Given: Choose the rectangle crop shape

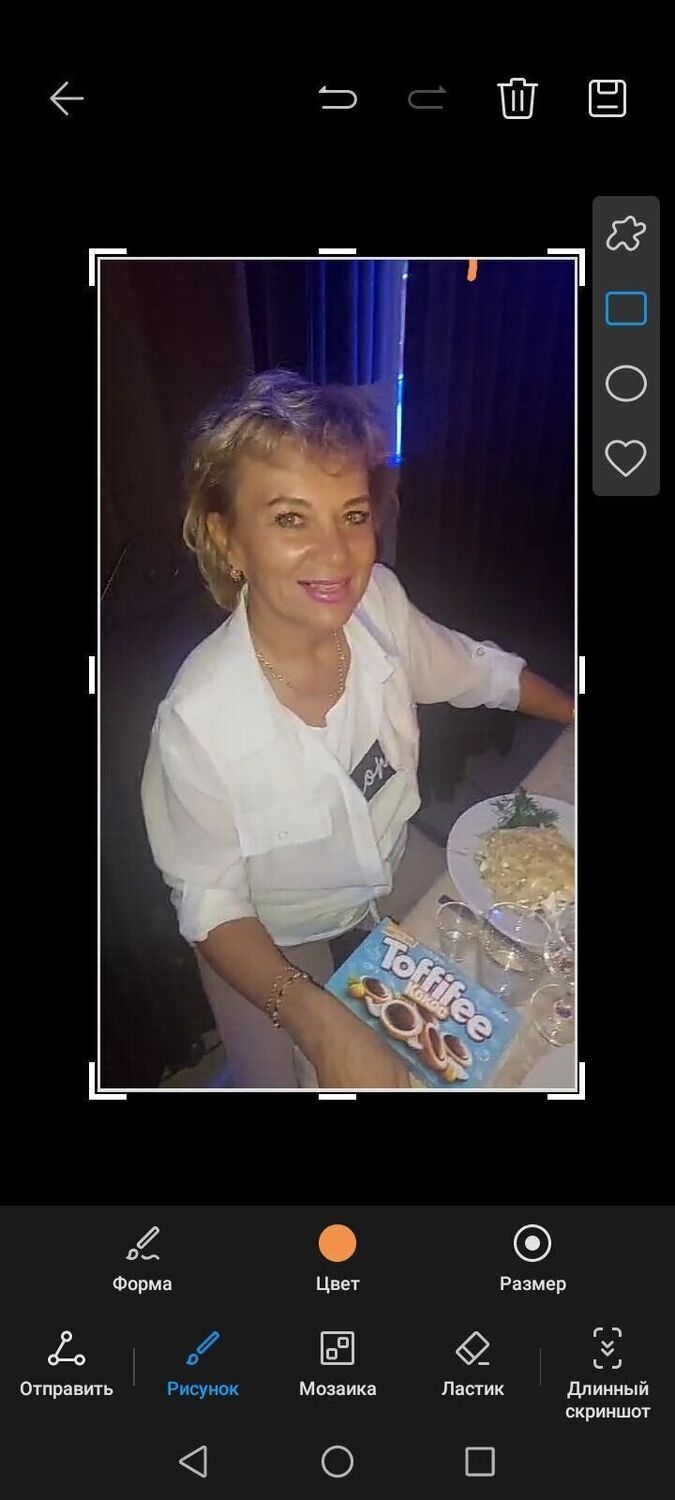Looking at the screenshot, I should click(626, 309).
